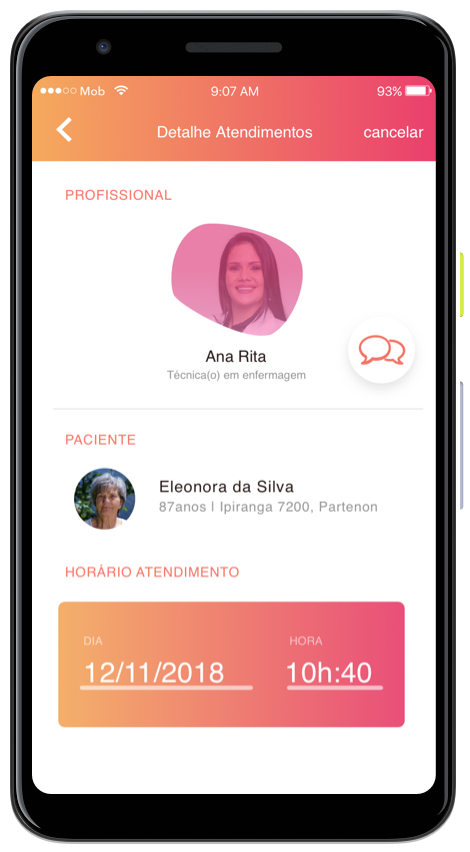Open patient Eleonora da Silva's details
This screenshot has width=470, height=852.
pyautogui.click(x=226, y=498)
